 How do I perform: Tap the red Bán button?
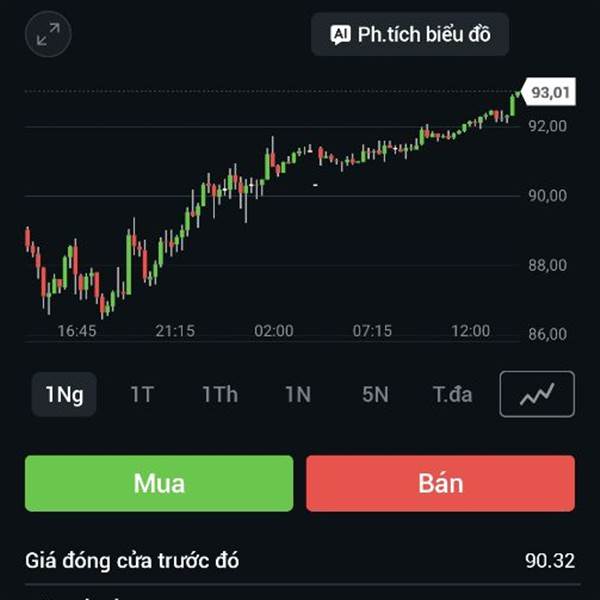pos(440,483)
